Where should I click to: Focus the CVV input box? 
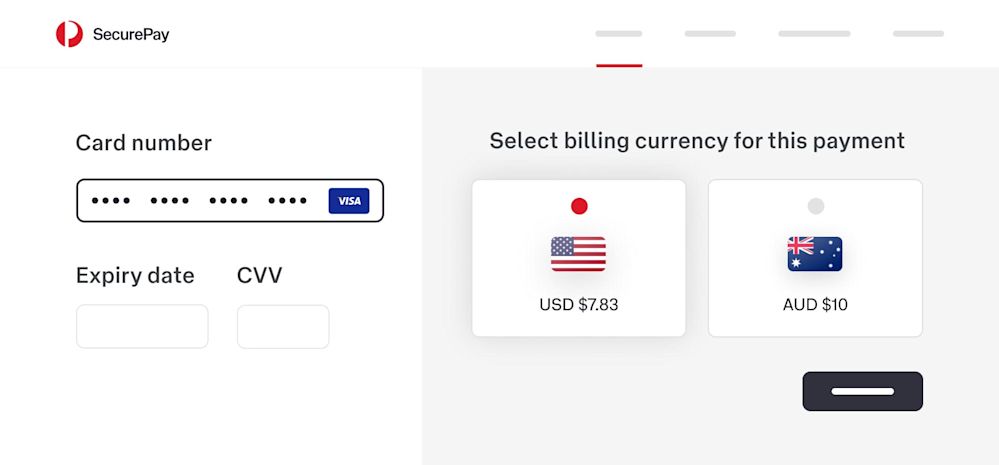(x=283, y=327)
